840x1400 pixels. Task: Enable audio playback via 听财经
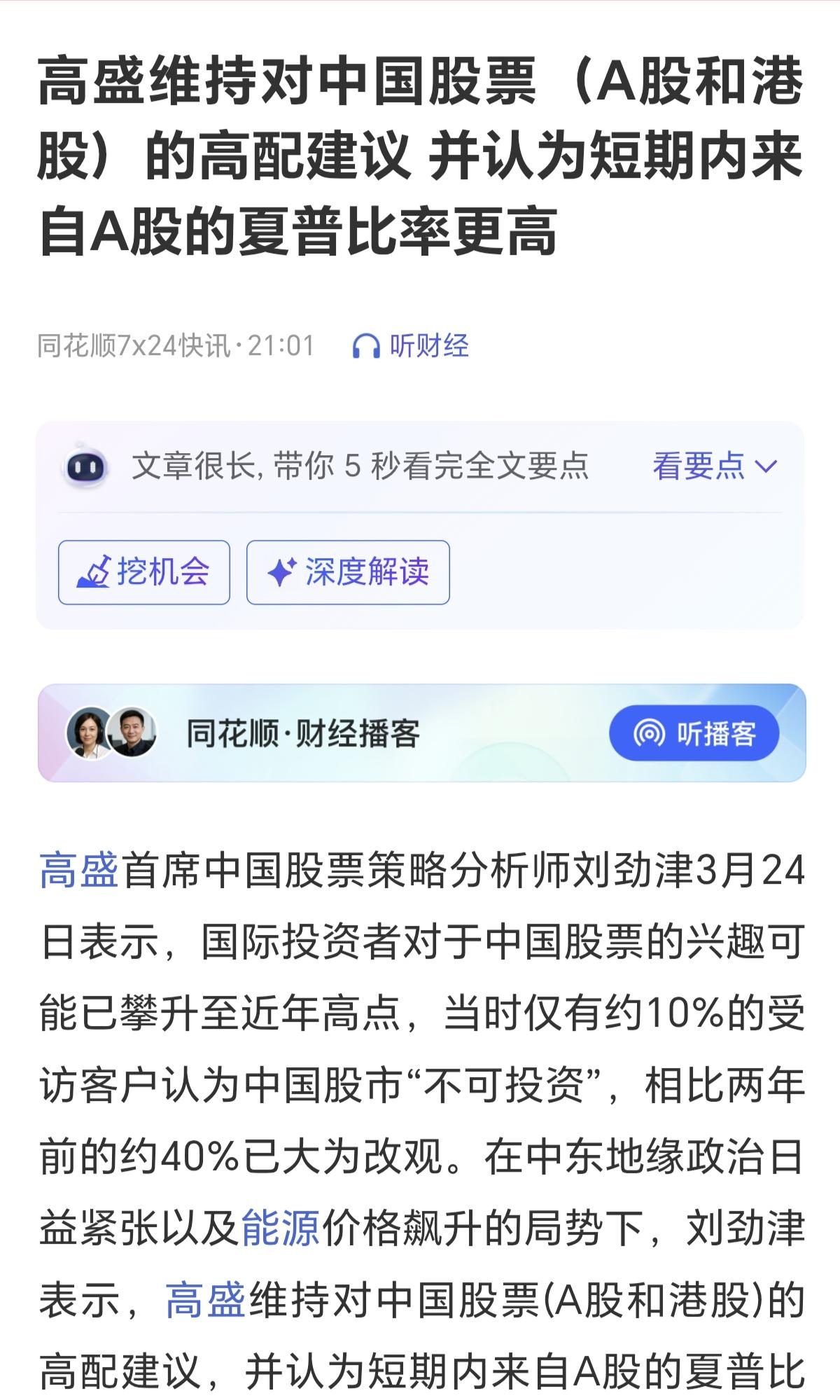tap(429, 345)
